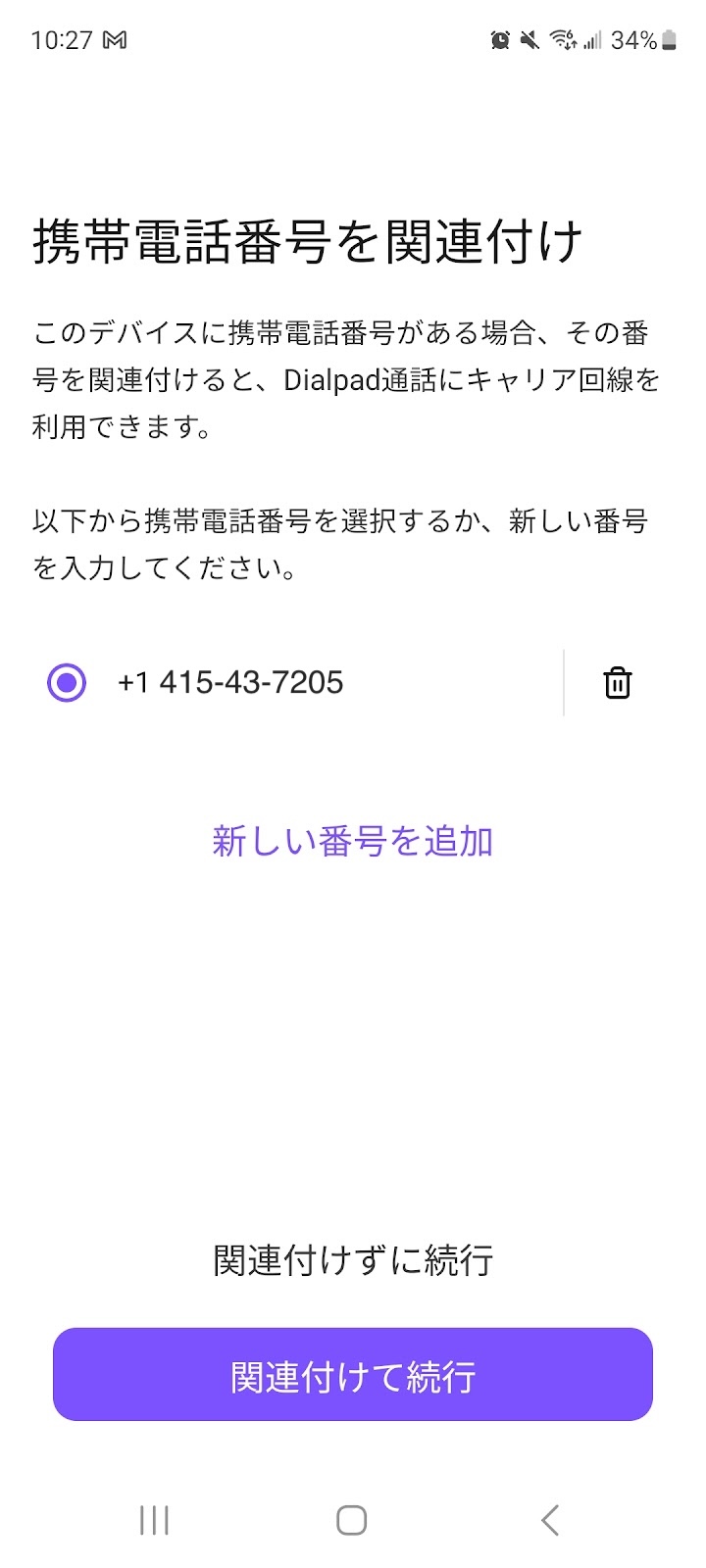Choose 関連付けずに続行 to skip linking
The height and width of the screenshot is (1568, 706).
(x=352, y=1260)
